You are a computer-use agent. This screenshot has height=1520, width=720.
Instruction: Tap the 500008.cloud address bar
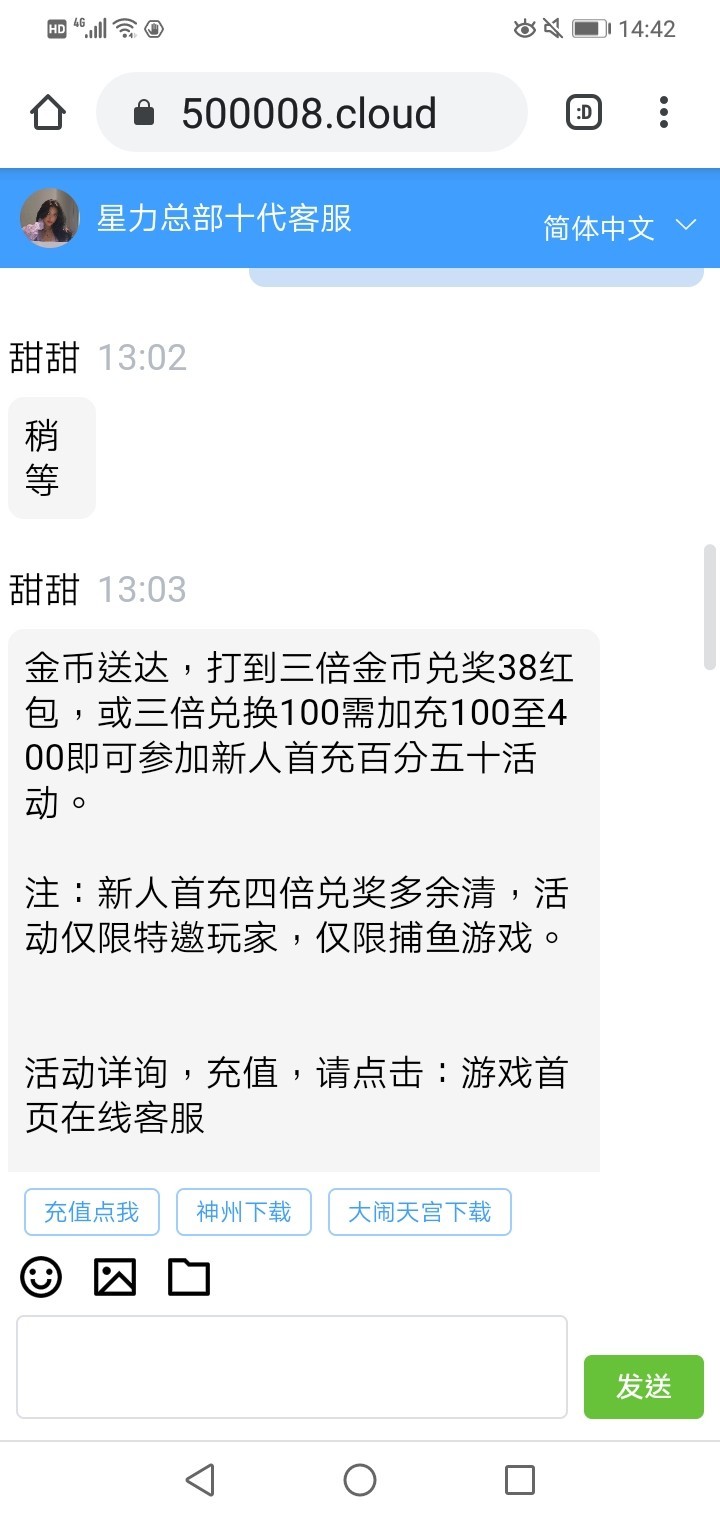(x=310, y=113)
